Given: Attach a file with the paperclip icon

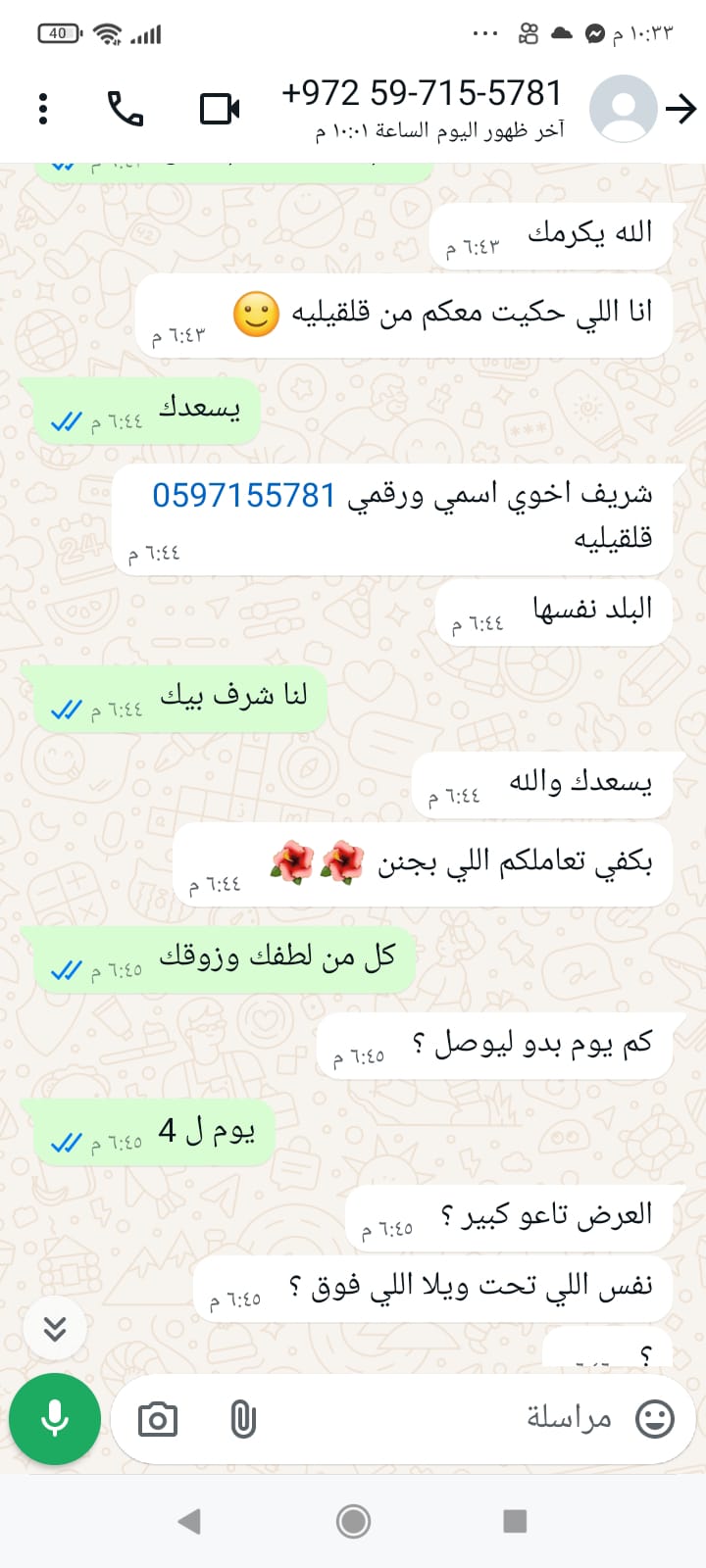Looking at the screenshot, I should tap(243, 1419).
